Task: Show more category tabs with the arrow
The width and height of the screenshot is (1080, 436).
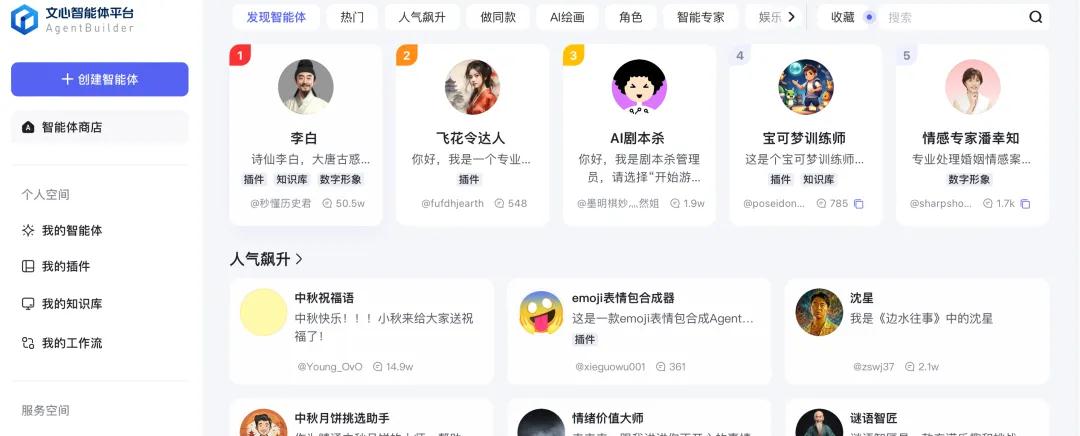Action: 792,17
